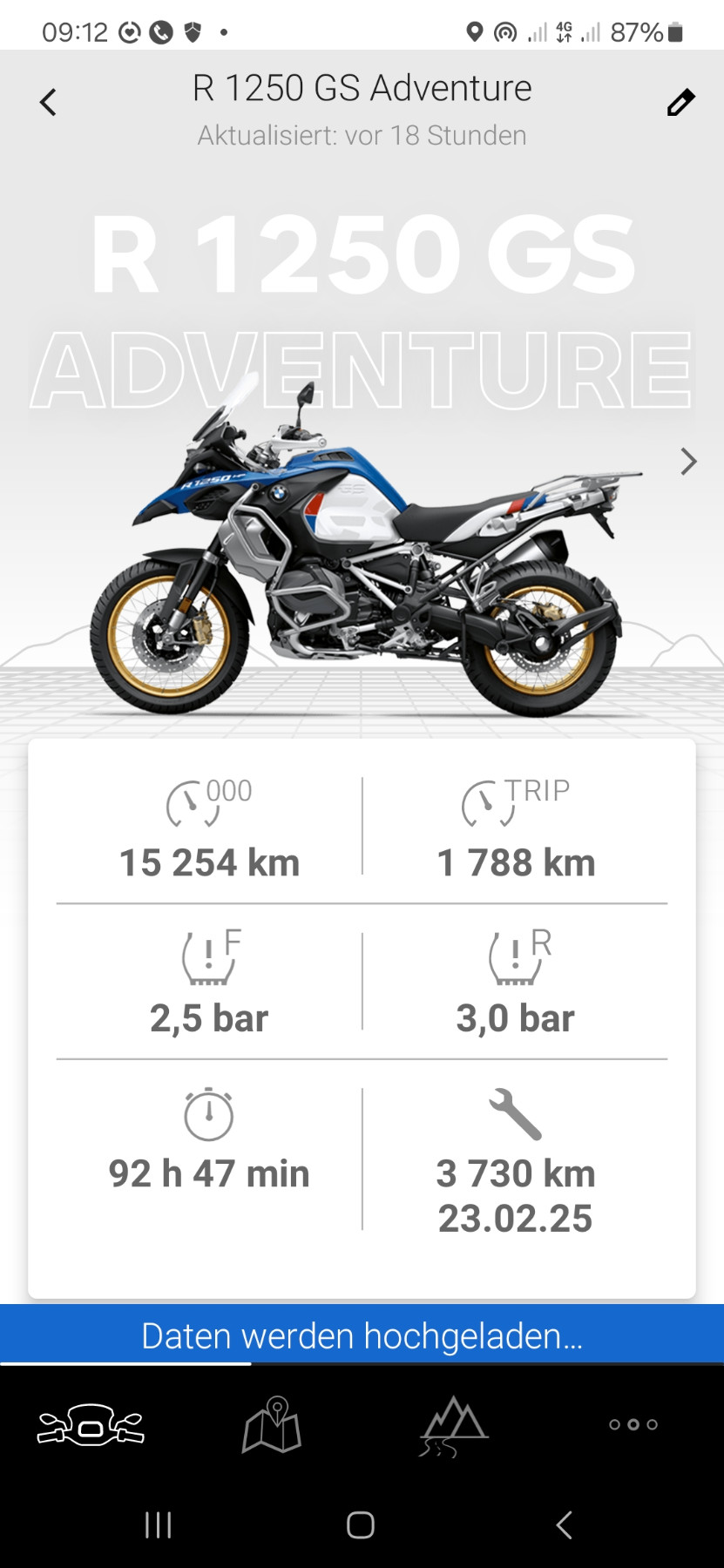Go back using the top-left arrow
This screenshot has height=1568, width=724.
(x=48, y=103)
